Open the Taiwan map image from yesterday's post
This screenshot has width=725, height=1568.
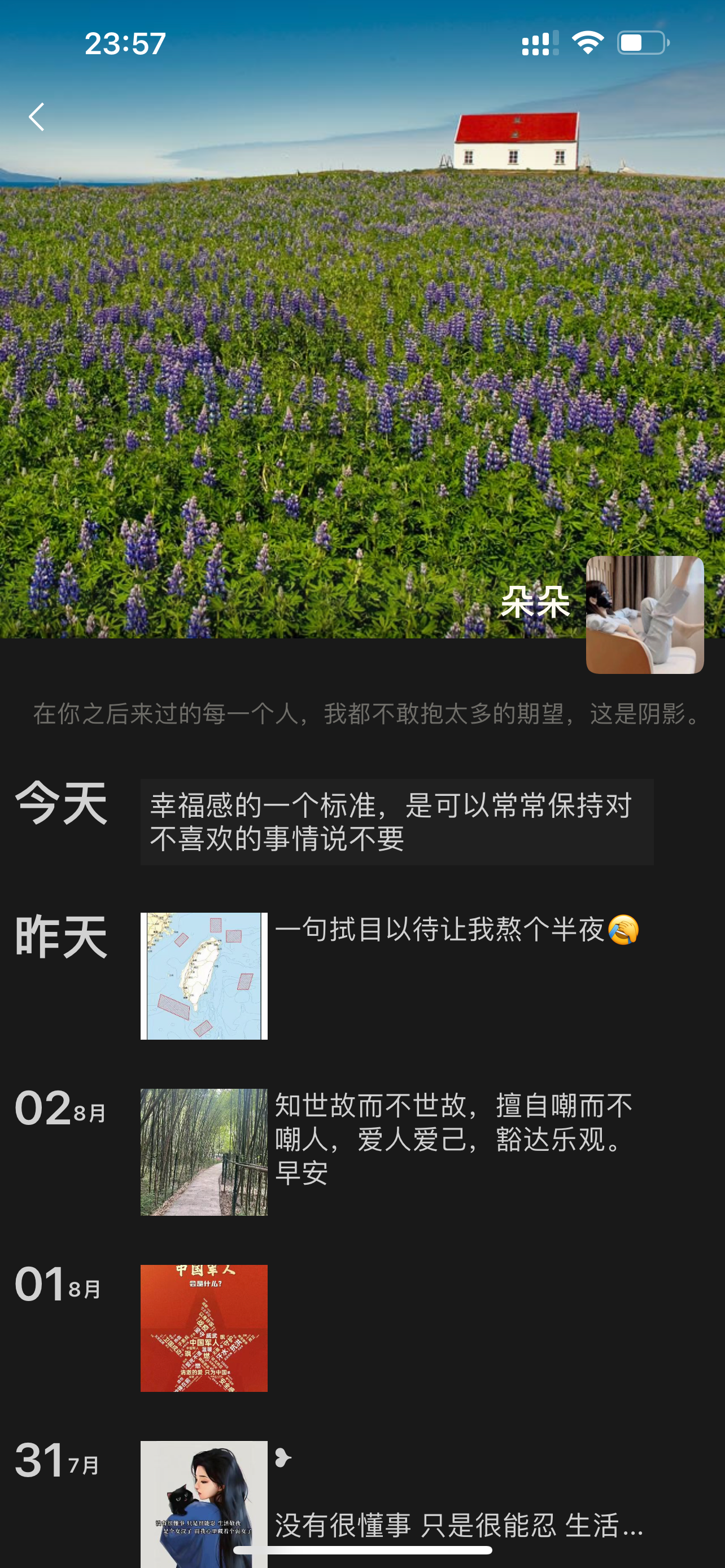pos(204,972)
